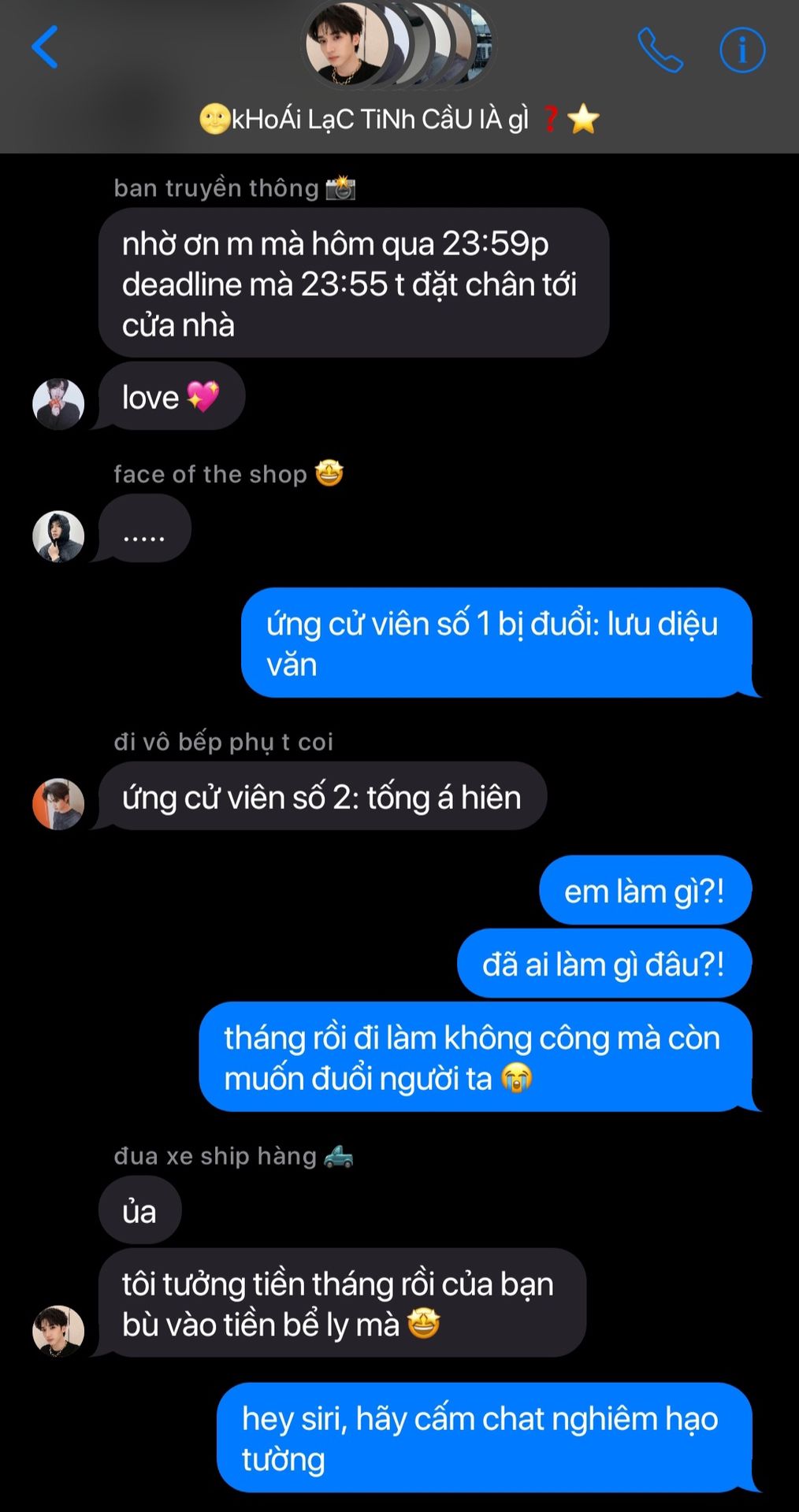Start a voice call with the group
Viewport: 799px width, 1512px height.
coord(660,50)
